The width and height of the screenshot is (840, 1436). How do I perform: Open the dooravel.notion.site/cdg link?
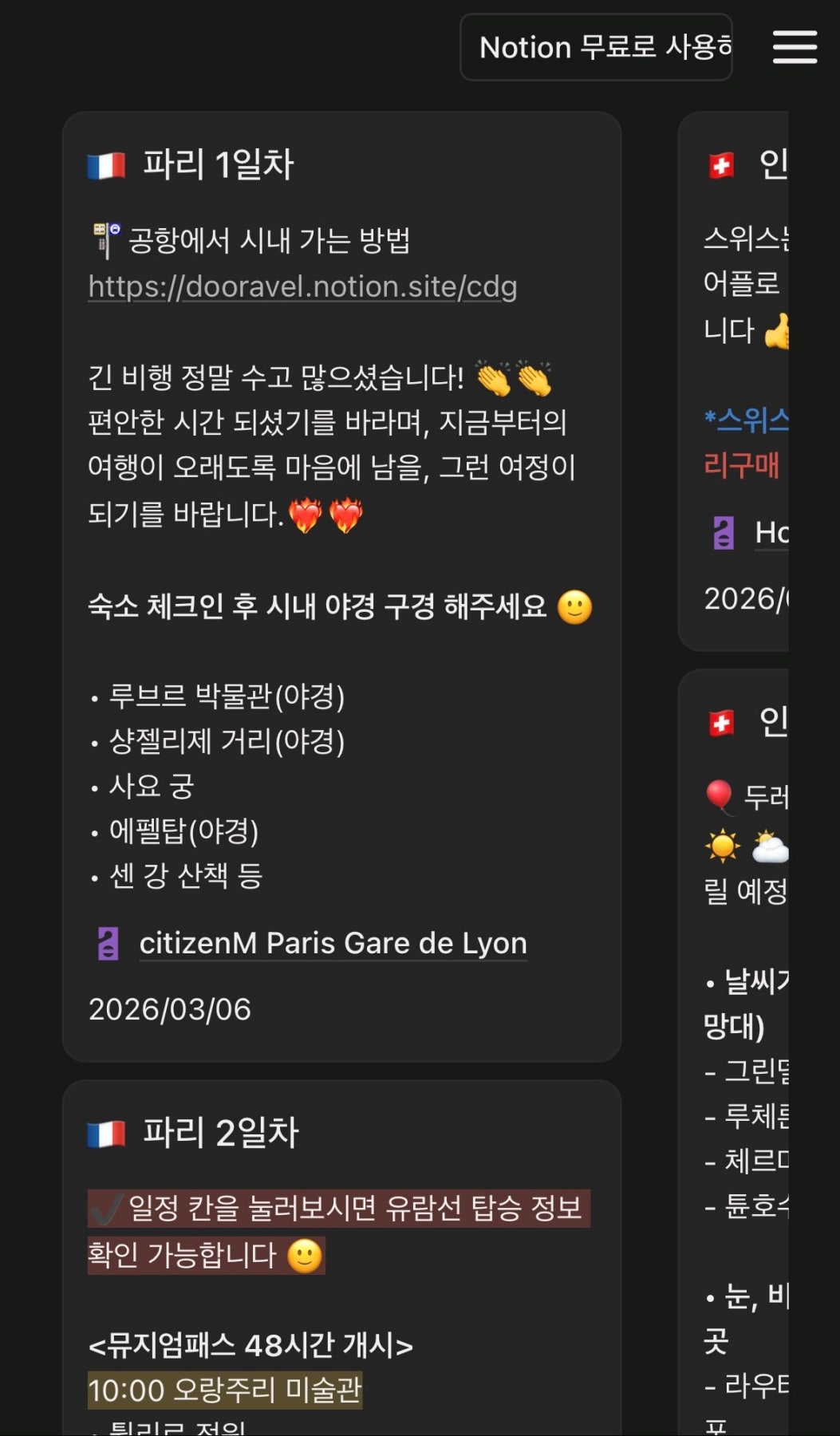tap(302, 286)
